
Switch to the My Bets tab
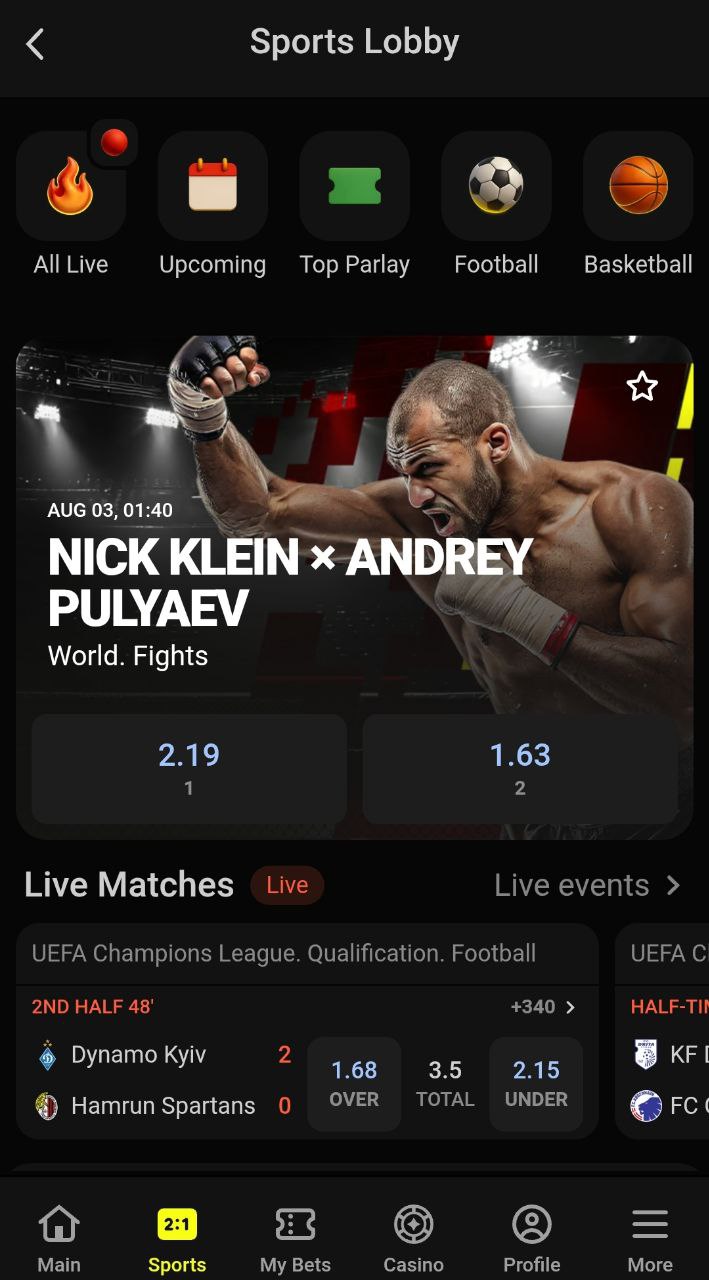point(295,1238)
